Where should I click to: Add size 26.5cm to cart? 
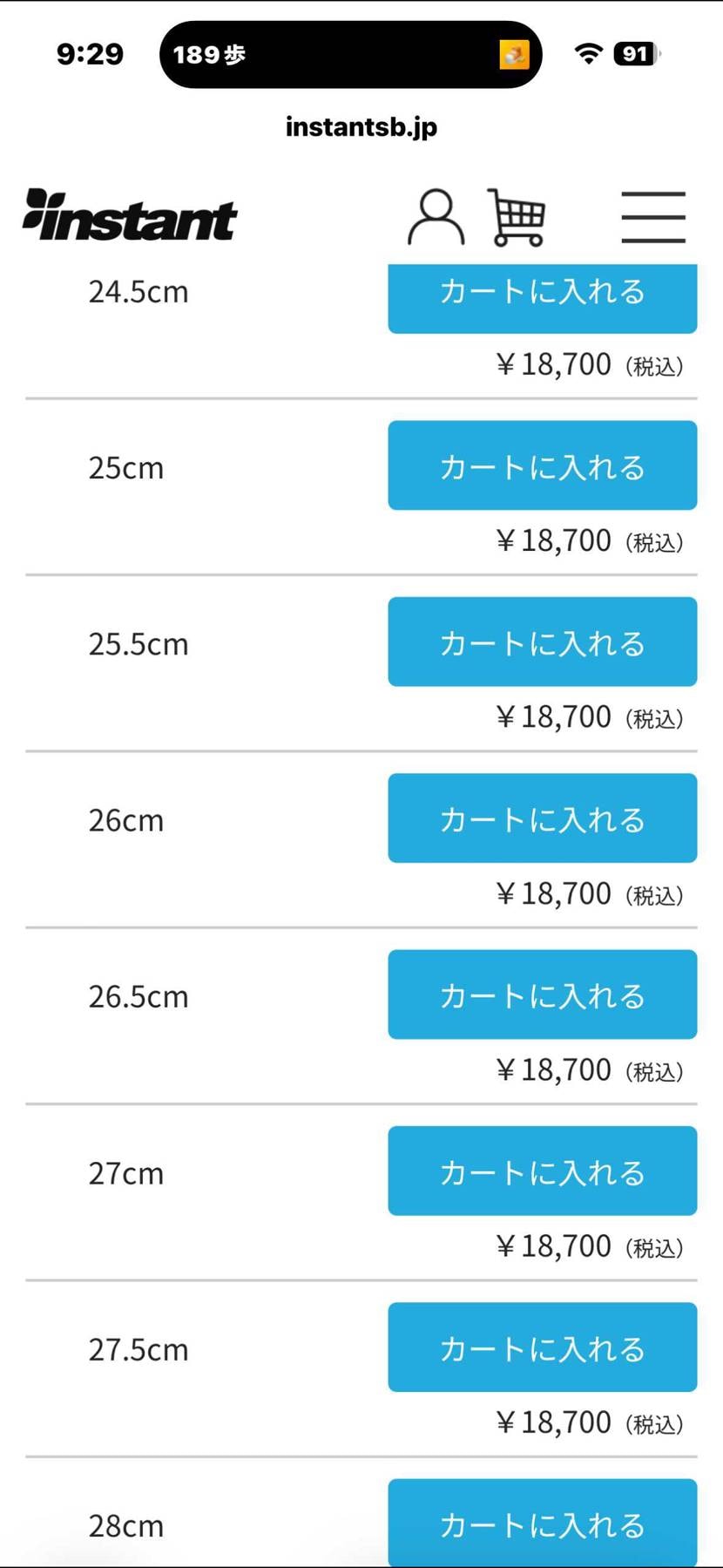(x=542, y=994)
